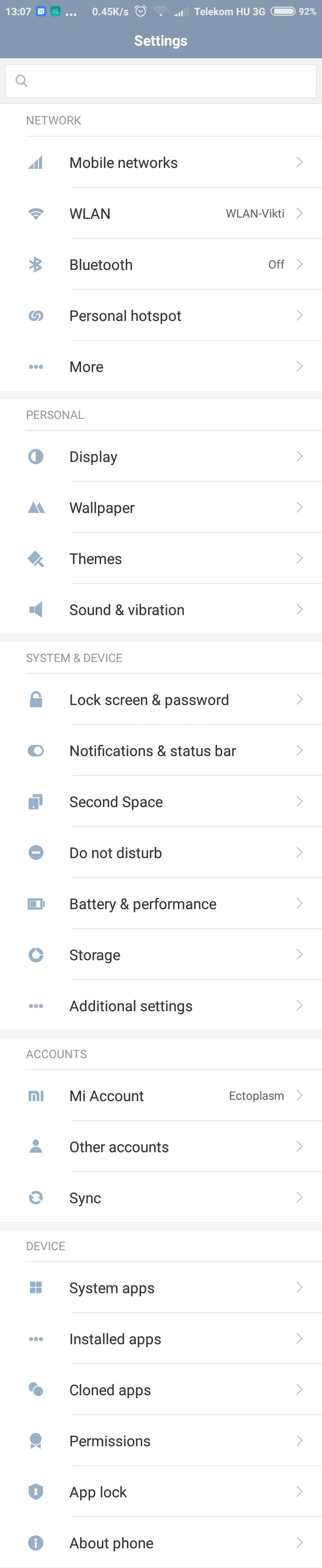Open Storage settings
The height and width of the screenshot is (1568, 322).
pyautogui.click(x=161, y=955)
